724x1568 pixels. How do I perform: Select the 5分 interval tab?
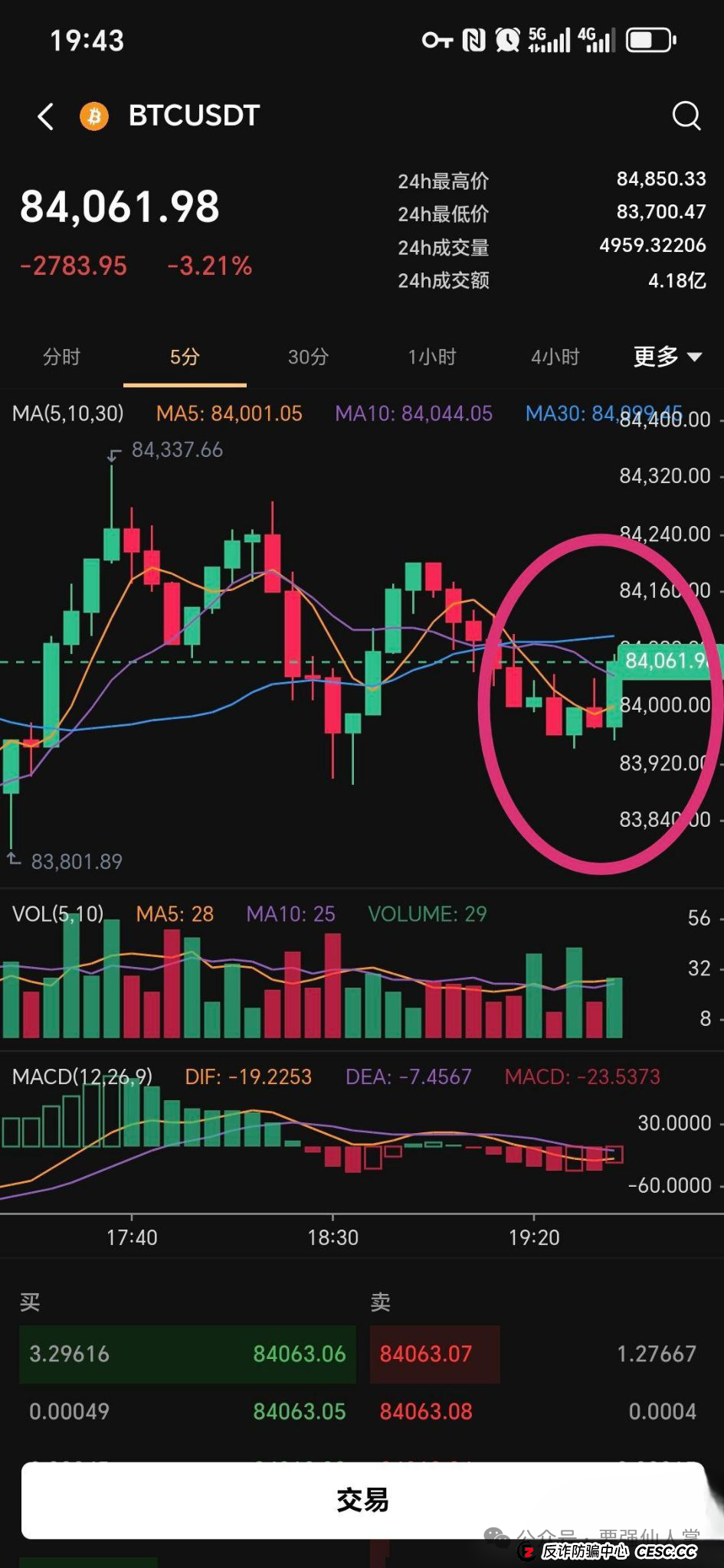point(185,357)
